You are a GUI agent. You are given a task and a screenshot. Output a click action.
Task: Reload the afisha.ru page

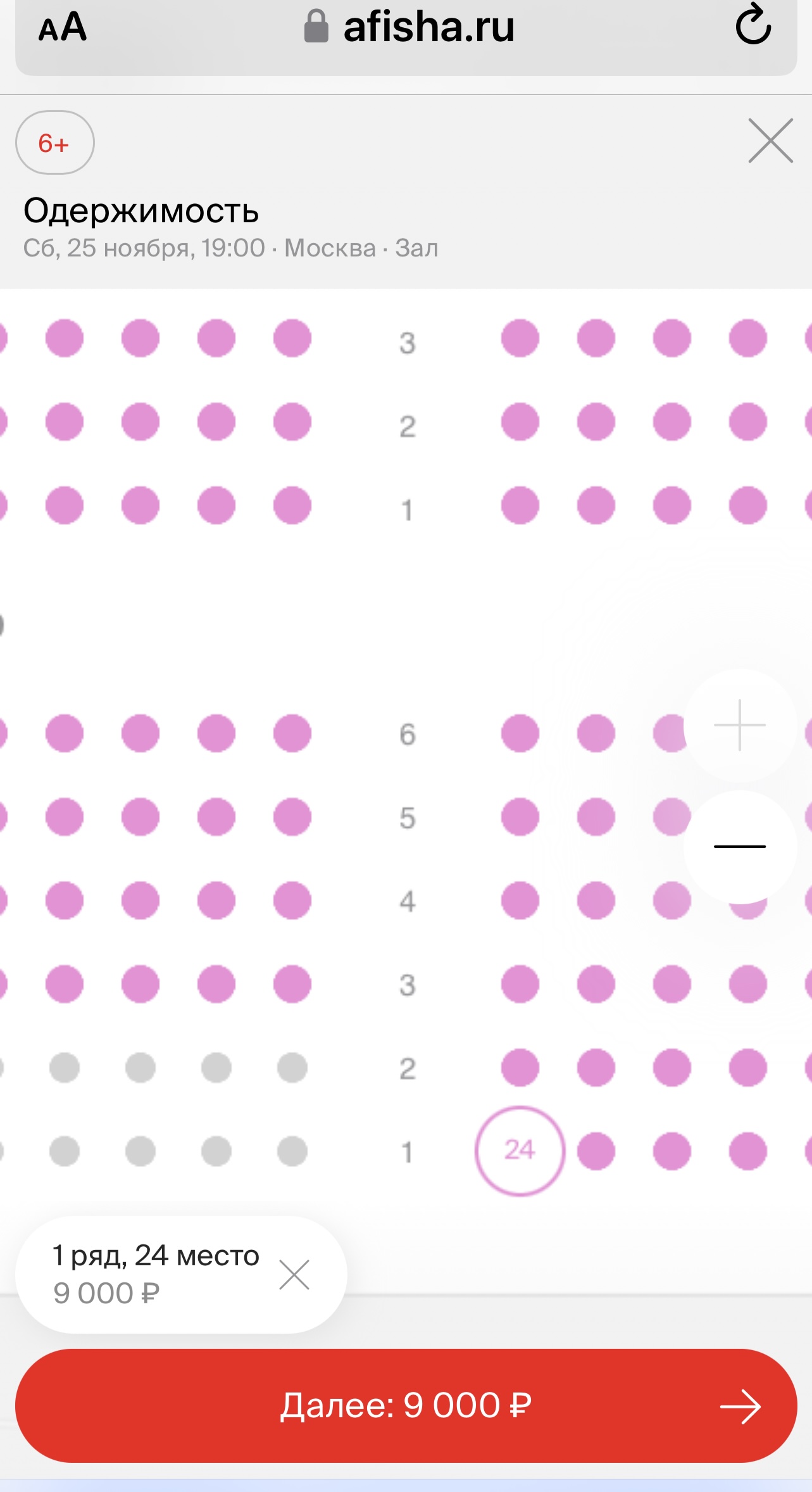coord(753,25)
